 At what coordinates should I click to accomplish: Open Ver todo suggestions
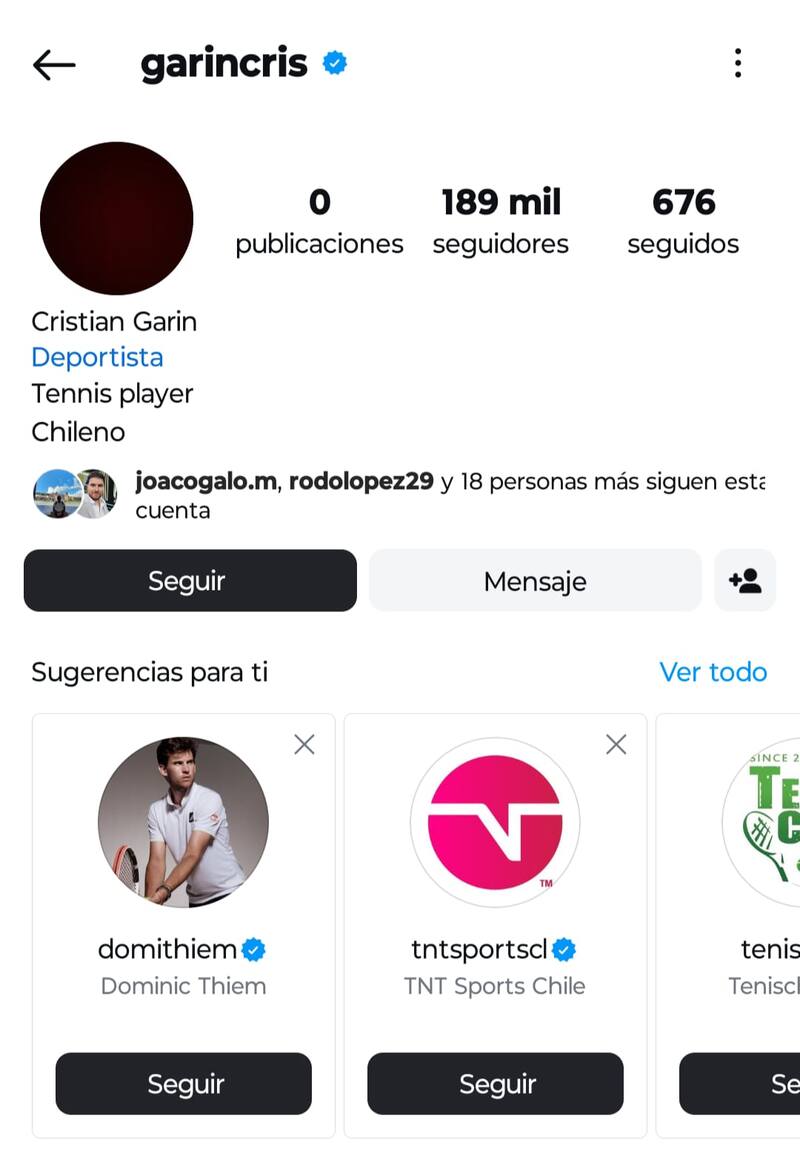coord(713,672)
